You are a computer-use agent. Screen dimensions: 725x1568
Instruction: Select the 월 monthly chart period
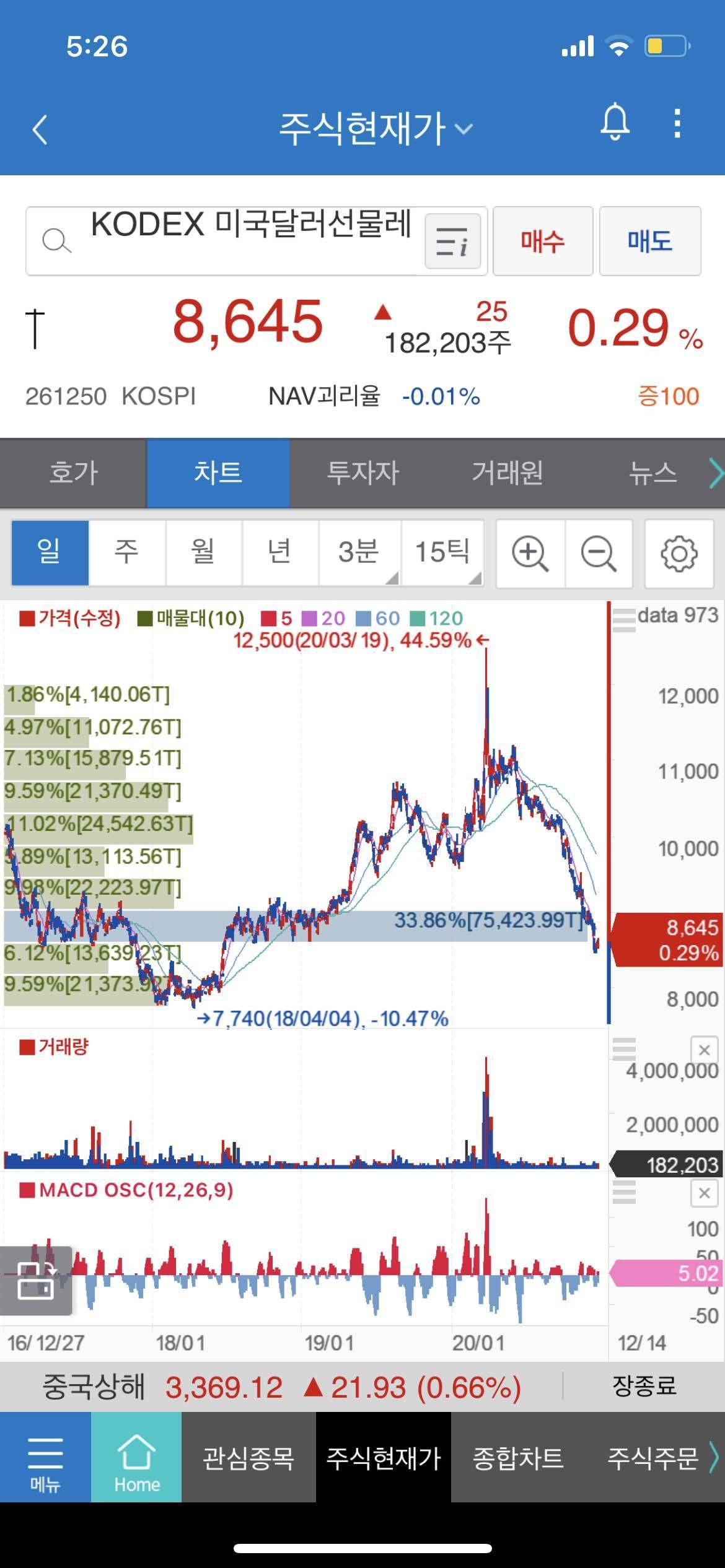click(x=203, y=552)
